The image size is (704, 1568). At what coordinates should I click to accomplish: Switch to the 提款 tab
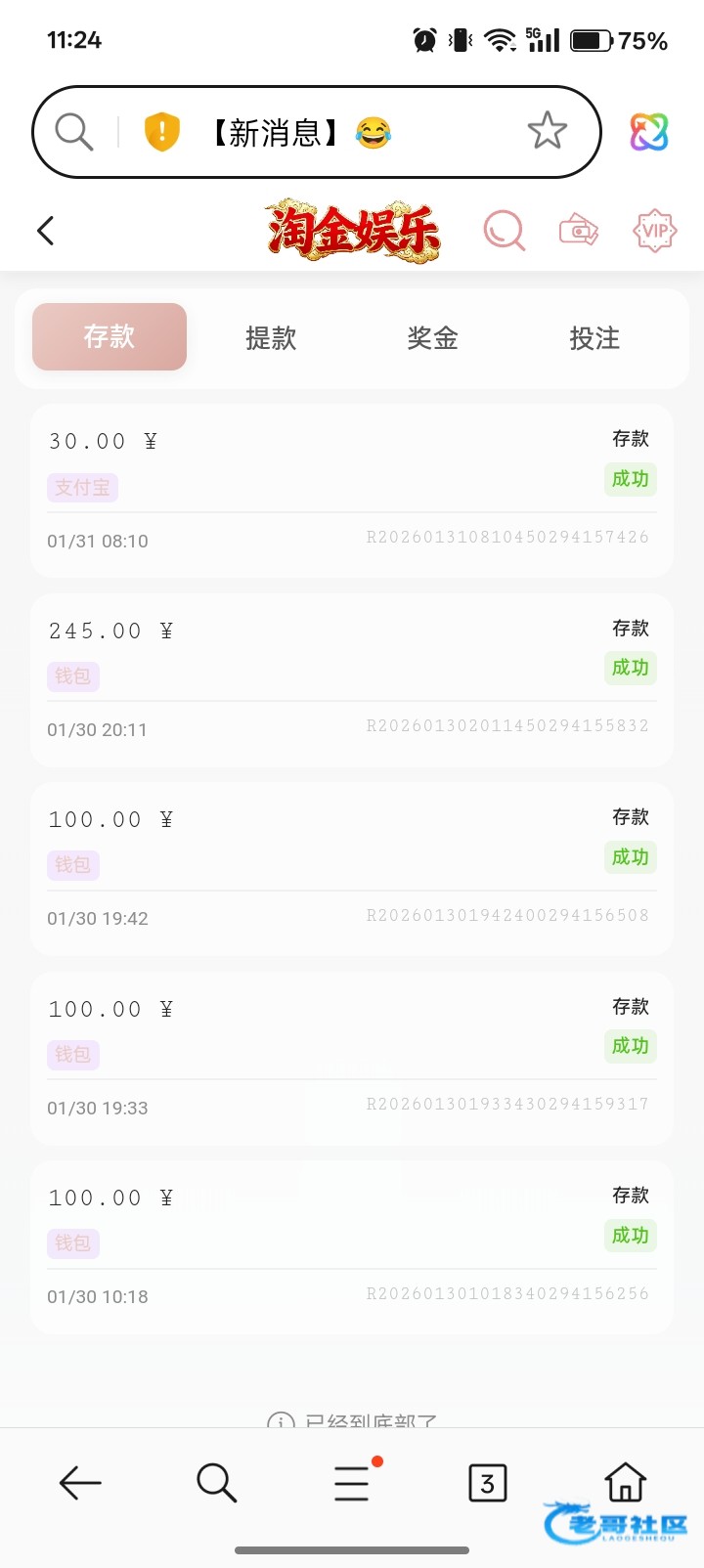point(271,338)
